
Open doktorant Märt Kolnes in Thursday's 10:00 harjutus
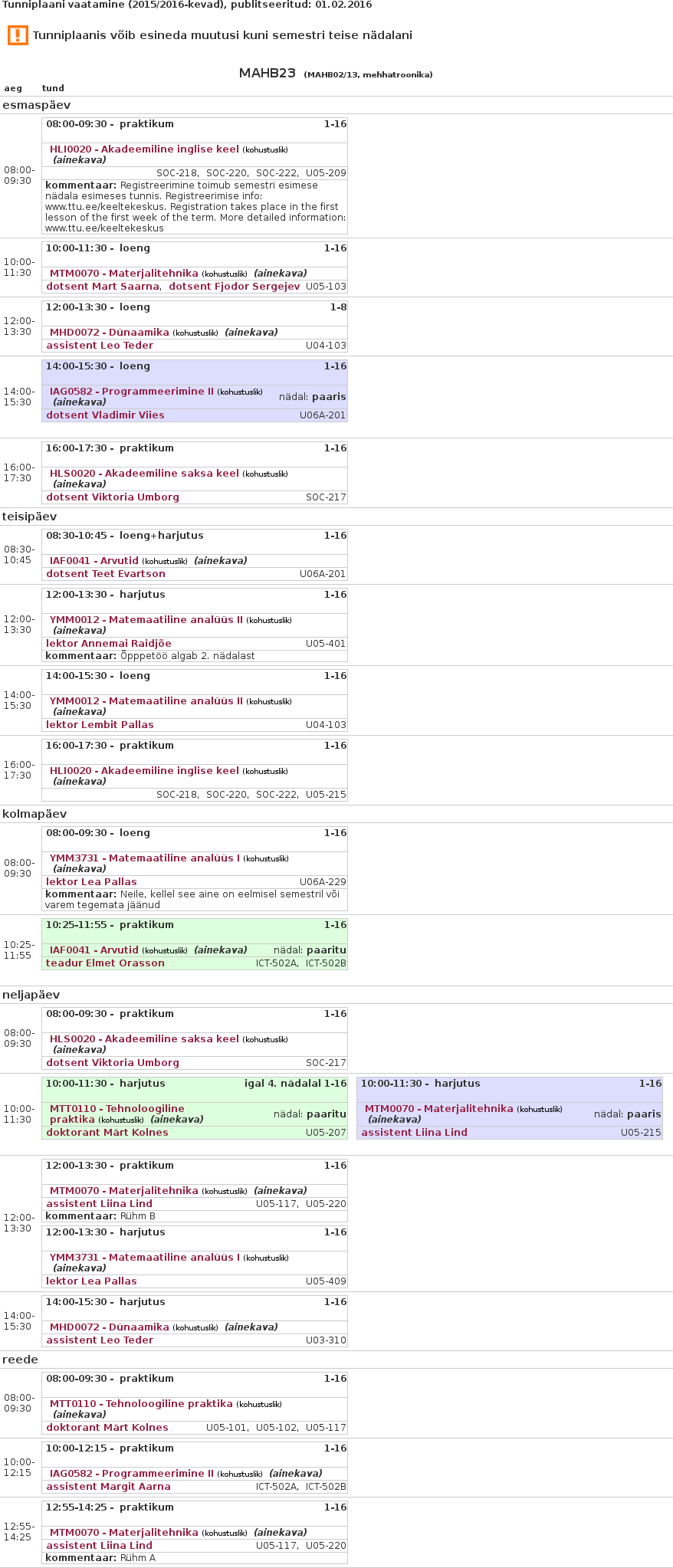click(107, 1133)
